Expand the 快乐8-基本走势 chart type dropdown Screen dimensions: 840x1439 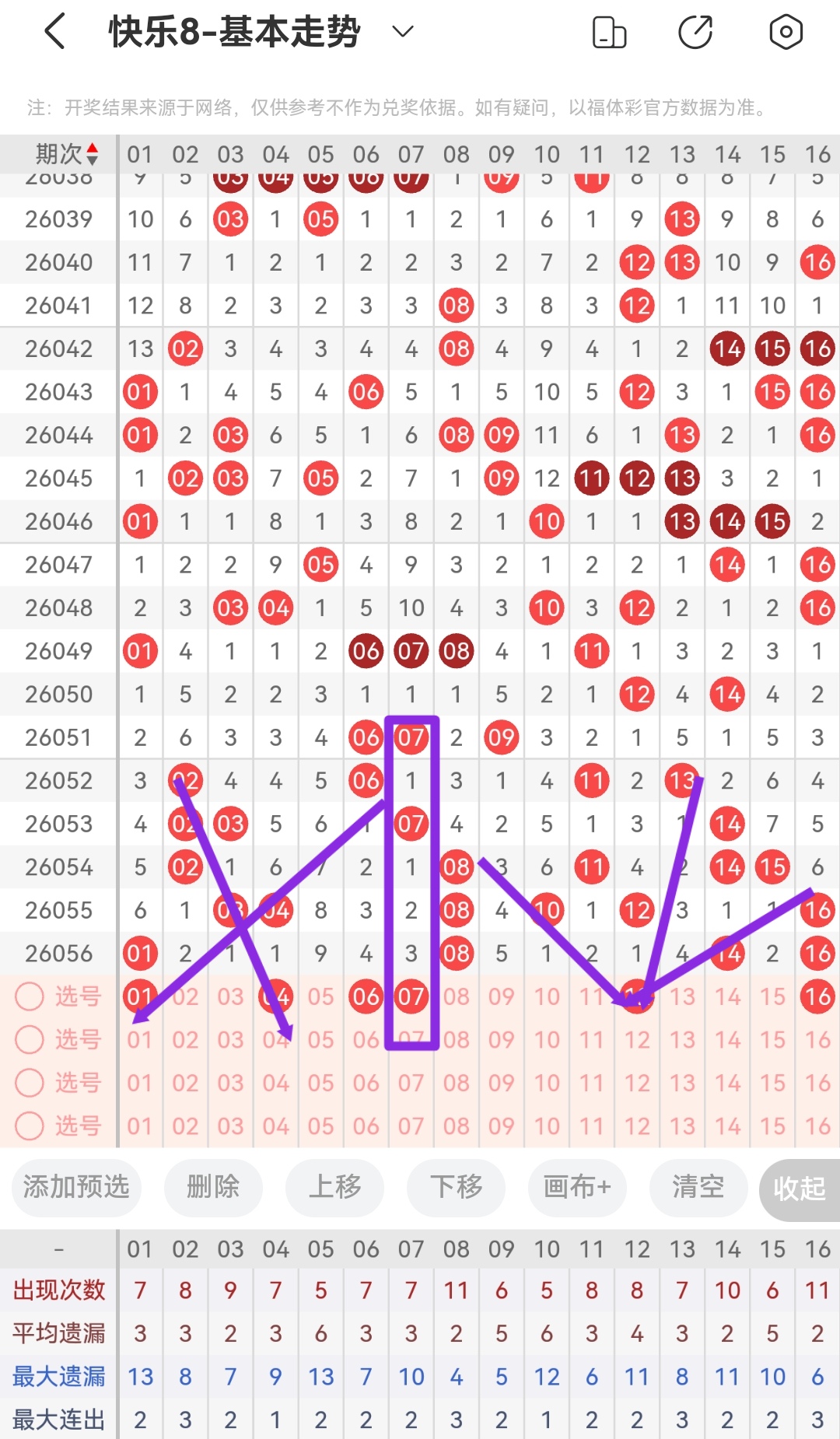402,32
